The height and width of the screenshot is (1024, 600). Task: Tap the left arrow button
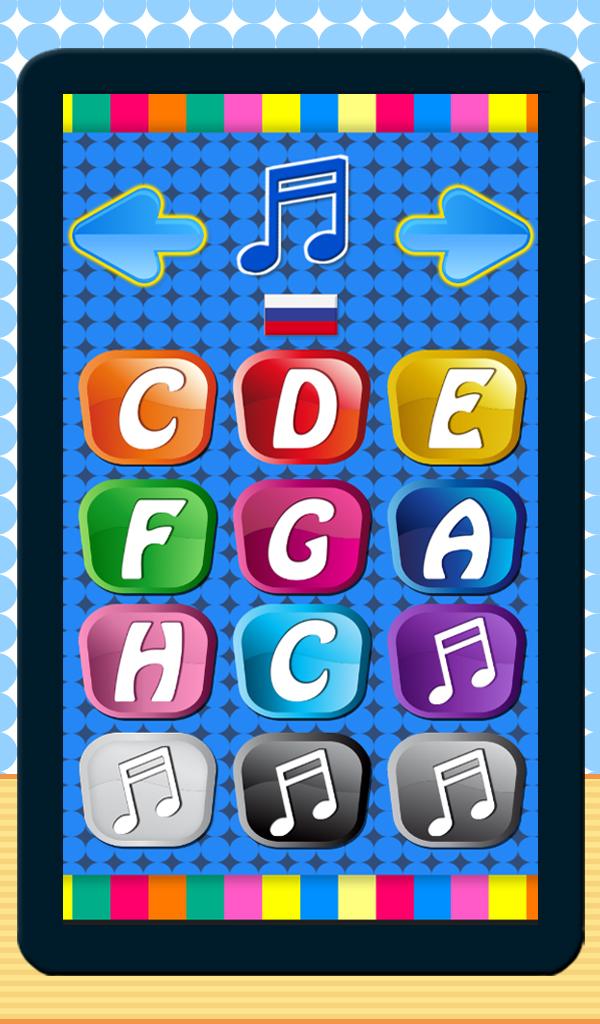[135, 236]
